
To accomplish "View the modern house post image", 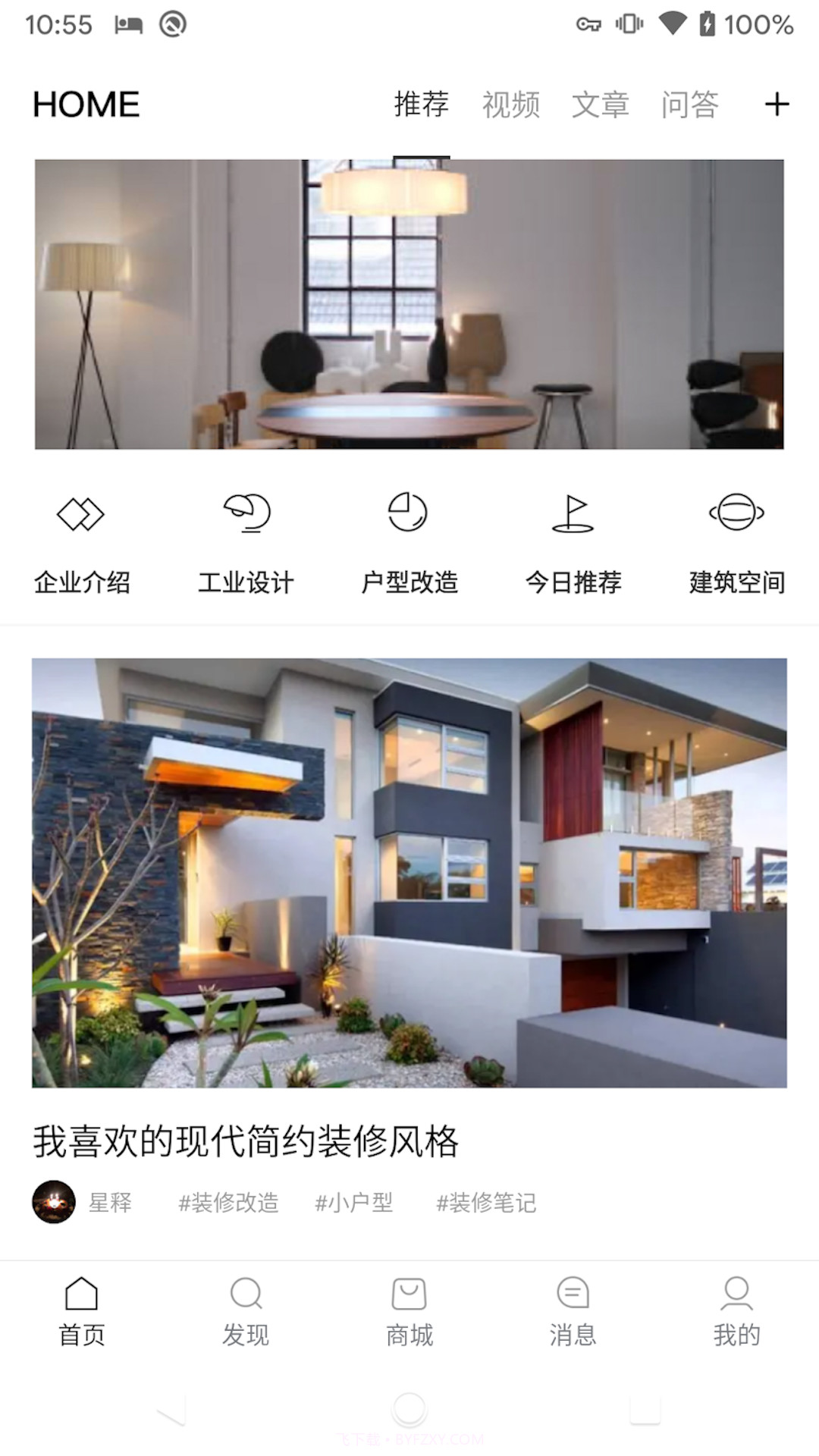I will point(409,872).
